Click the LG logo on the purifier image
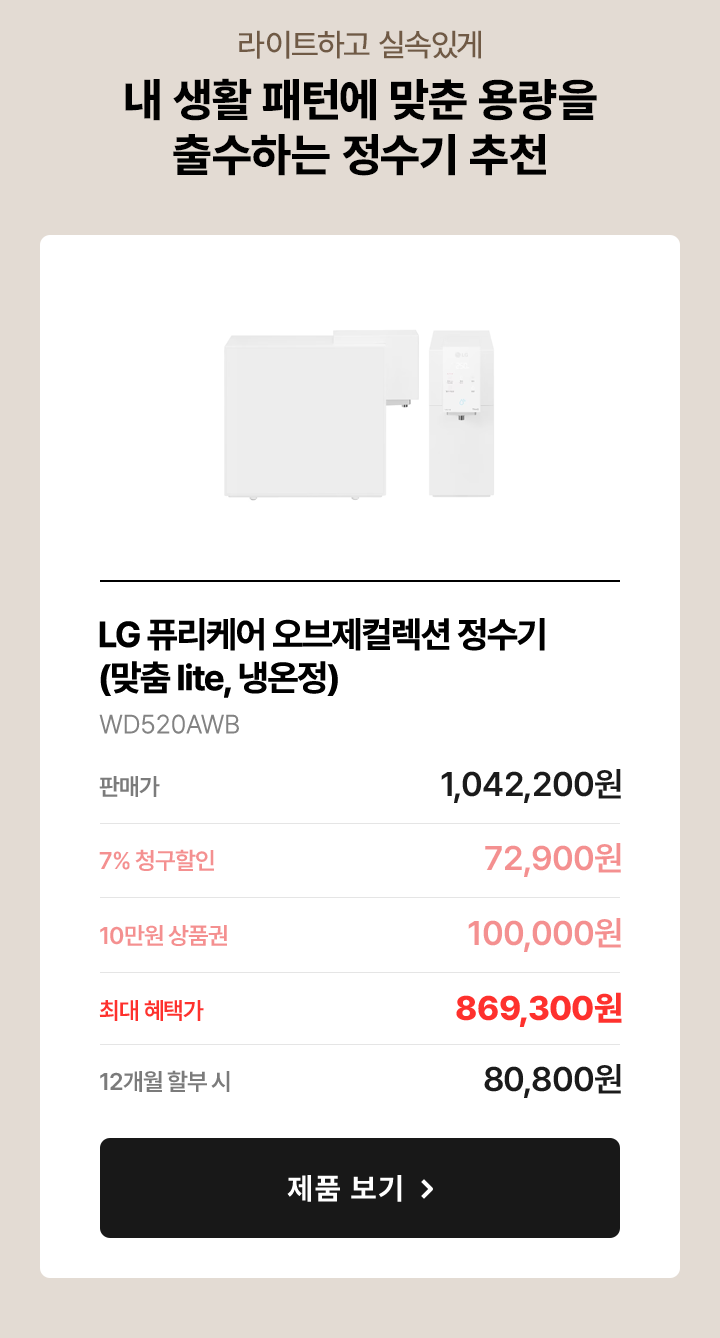The height and width of the screenshot is (1338, 720). pyautogui.click(x=462, y=355)
